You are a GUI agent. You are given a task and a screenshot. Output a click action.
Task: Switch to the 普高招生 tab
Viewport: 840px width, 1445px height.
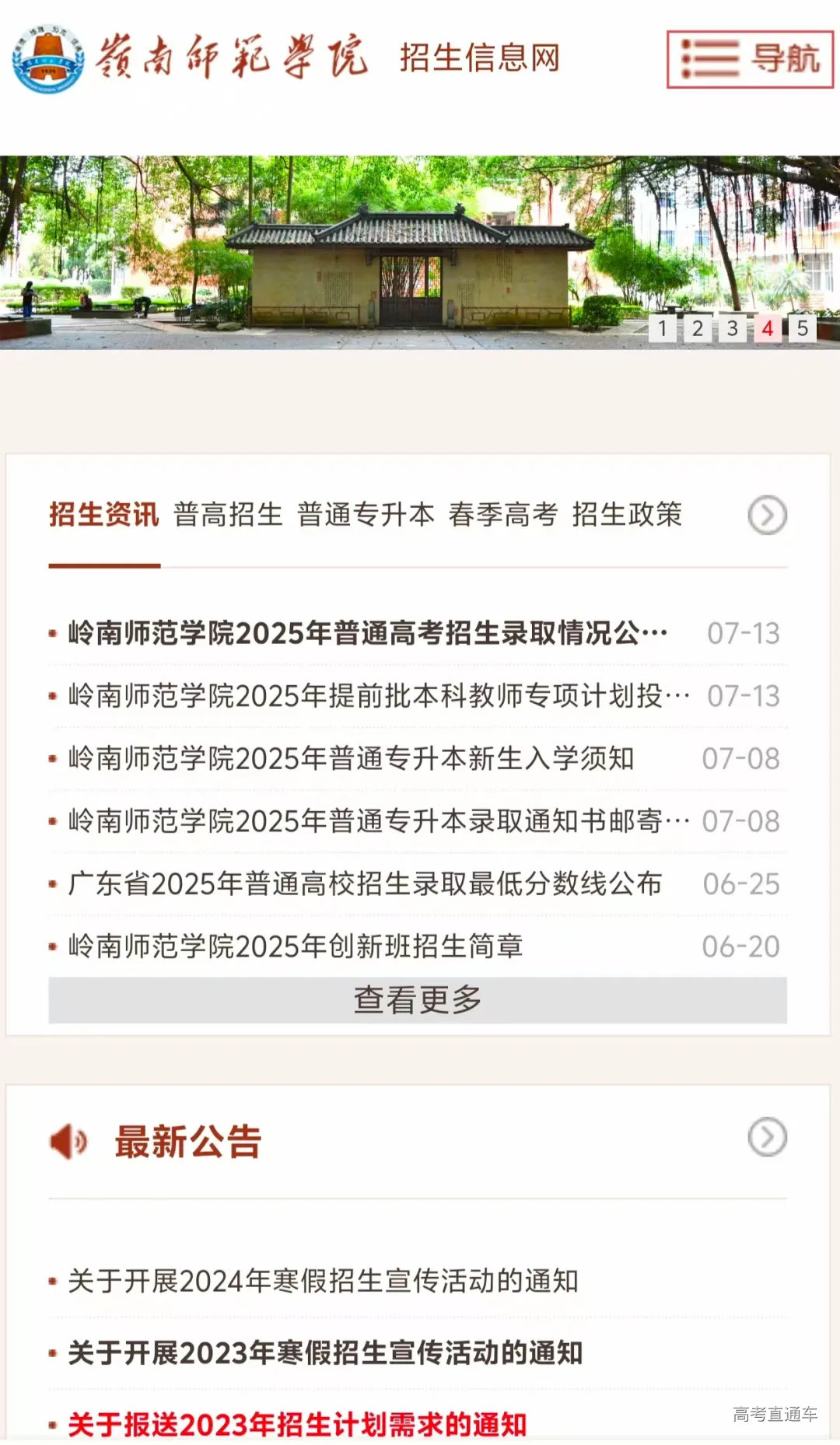point(229,514)
